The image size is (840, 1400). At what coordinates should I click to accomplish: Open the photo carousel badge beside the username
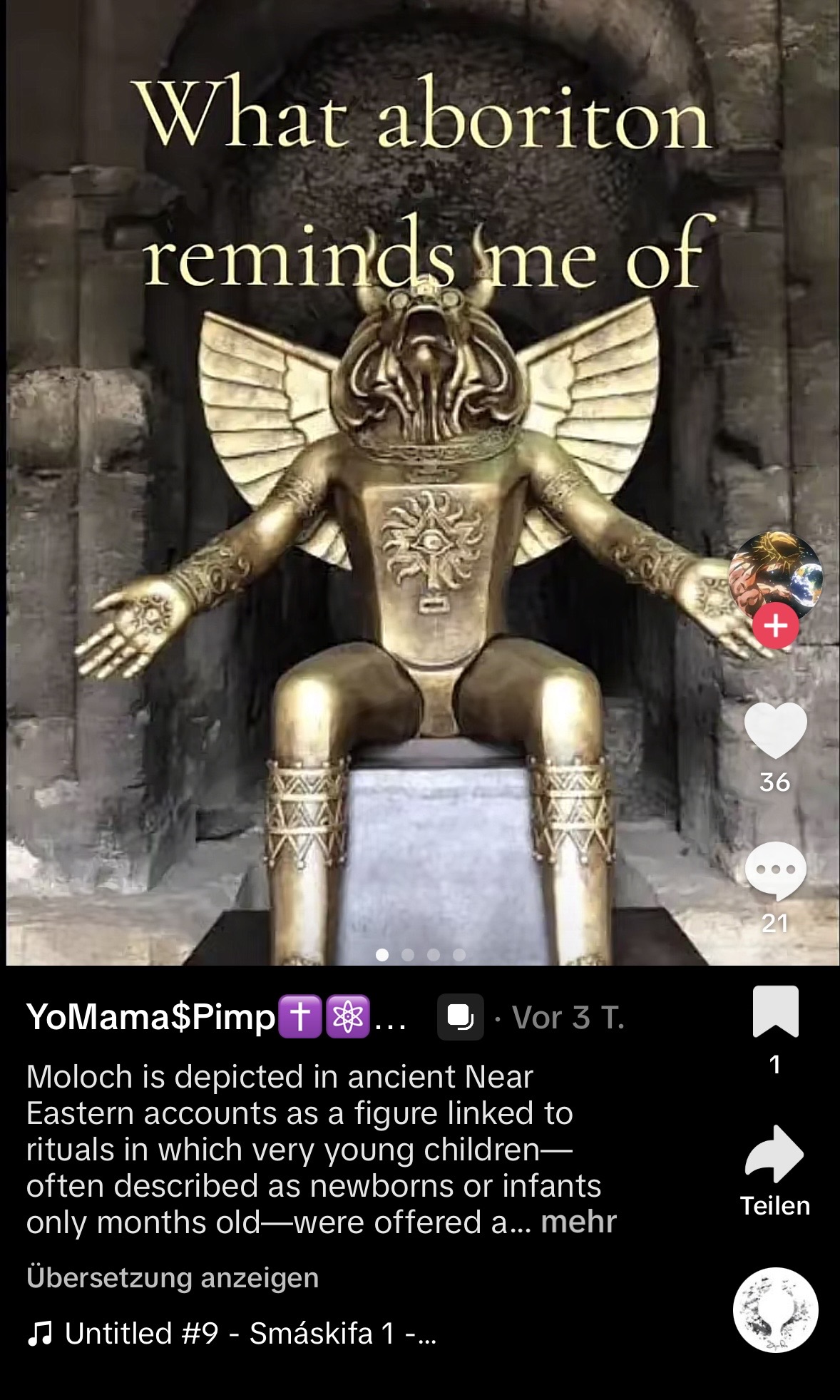pos(460,1017)
